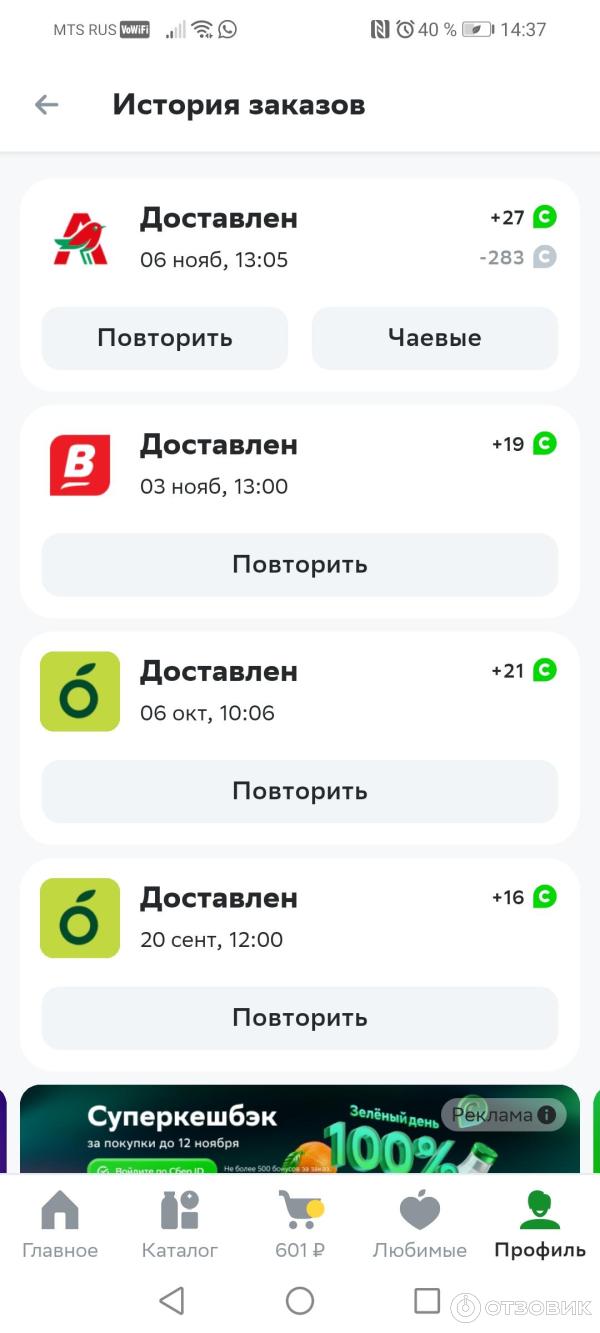The width and height of the screenshot is (600, 1333).
Task: Open the cart showing 601 ₽
Action: (x=300, y=1225)
